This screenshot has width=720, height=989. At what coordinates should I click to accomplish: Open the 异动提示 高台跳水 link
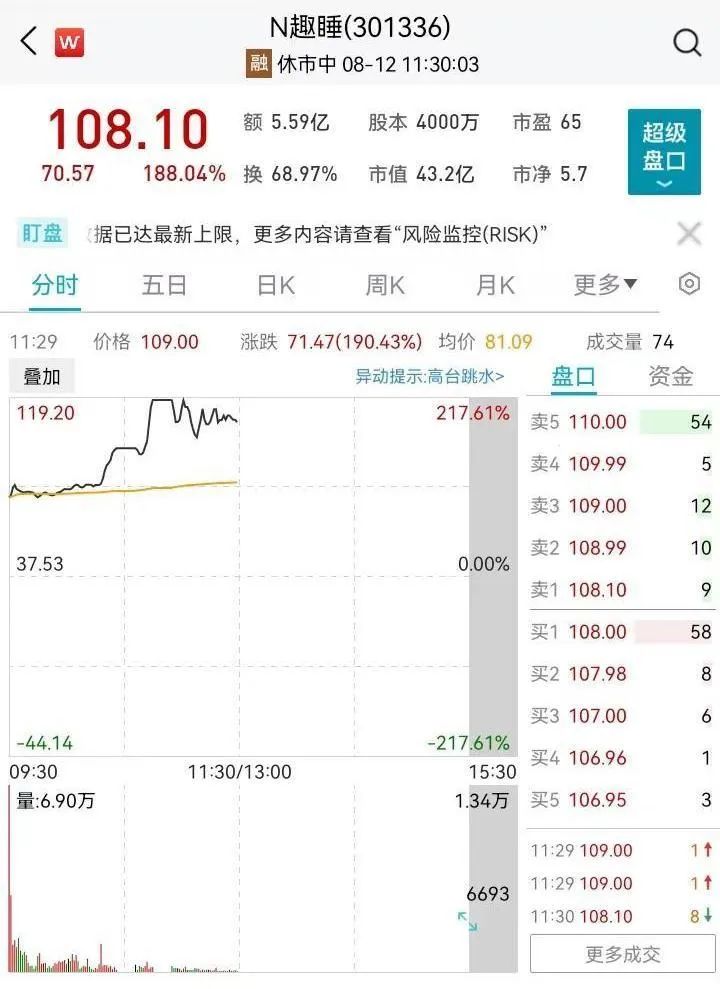point(430,377)
